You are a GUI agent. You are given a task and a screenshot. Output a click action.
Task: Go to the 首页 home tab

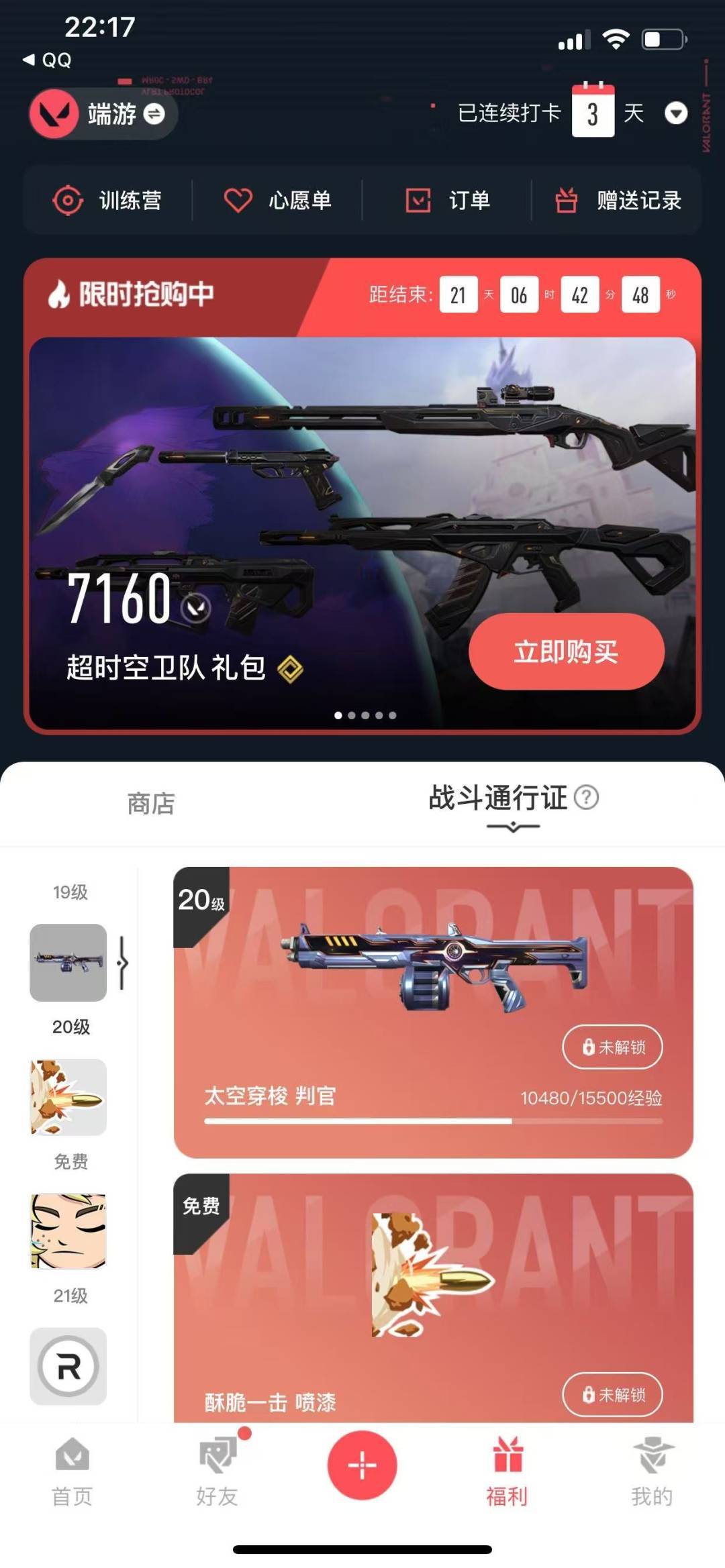pyautogui.click(x=72, y=1472)
